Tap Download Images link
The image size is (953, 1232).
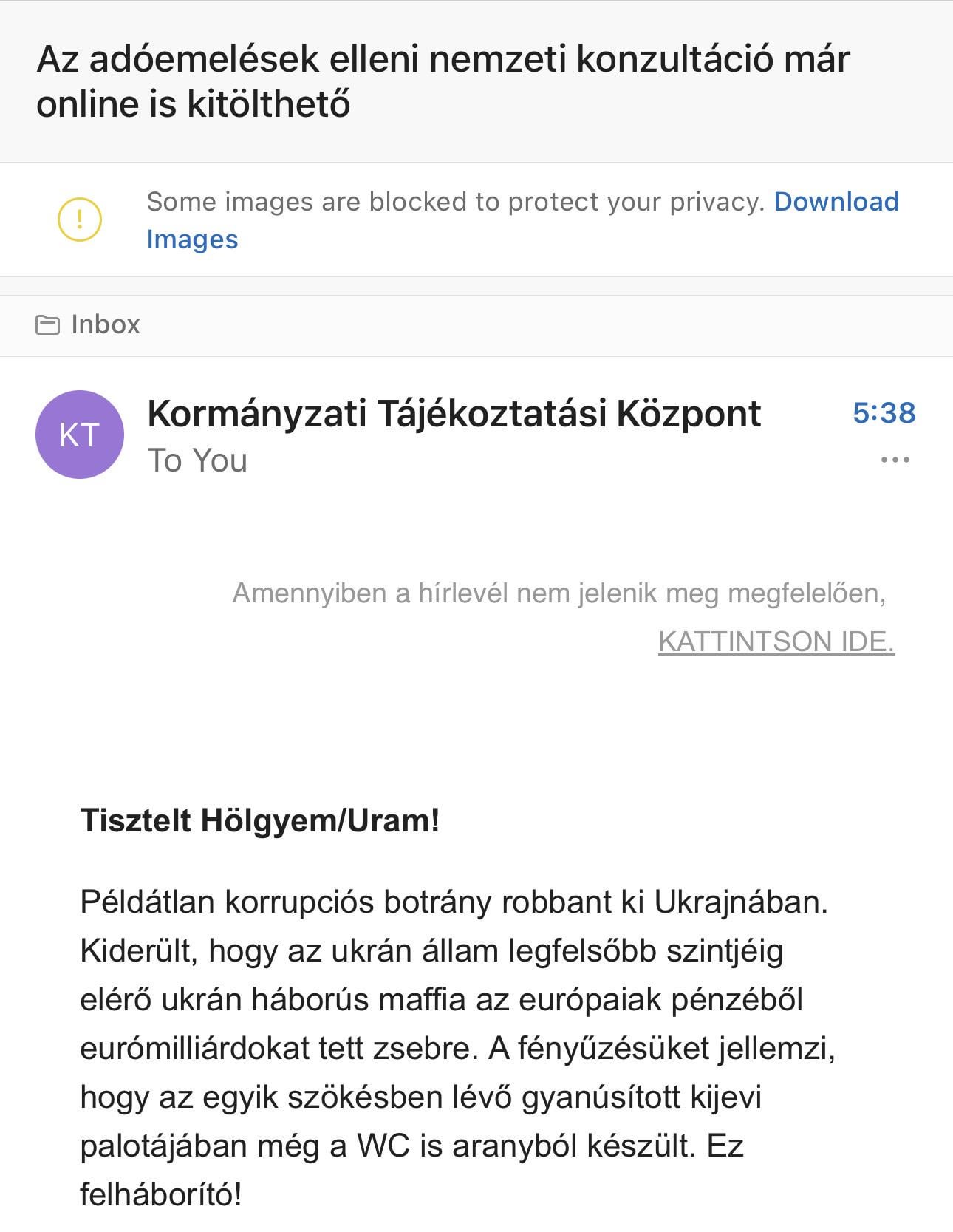(x=836, y=202)
